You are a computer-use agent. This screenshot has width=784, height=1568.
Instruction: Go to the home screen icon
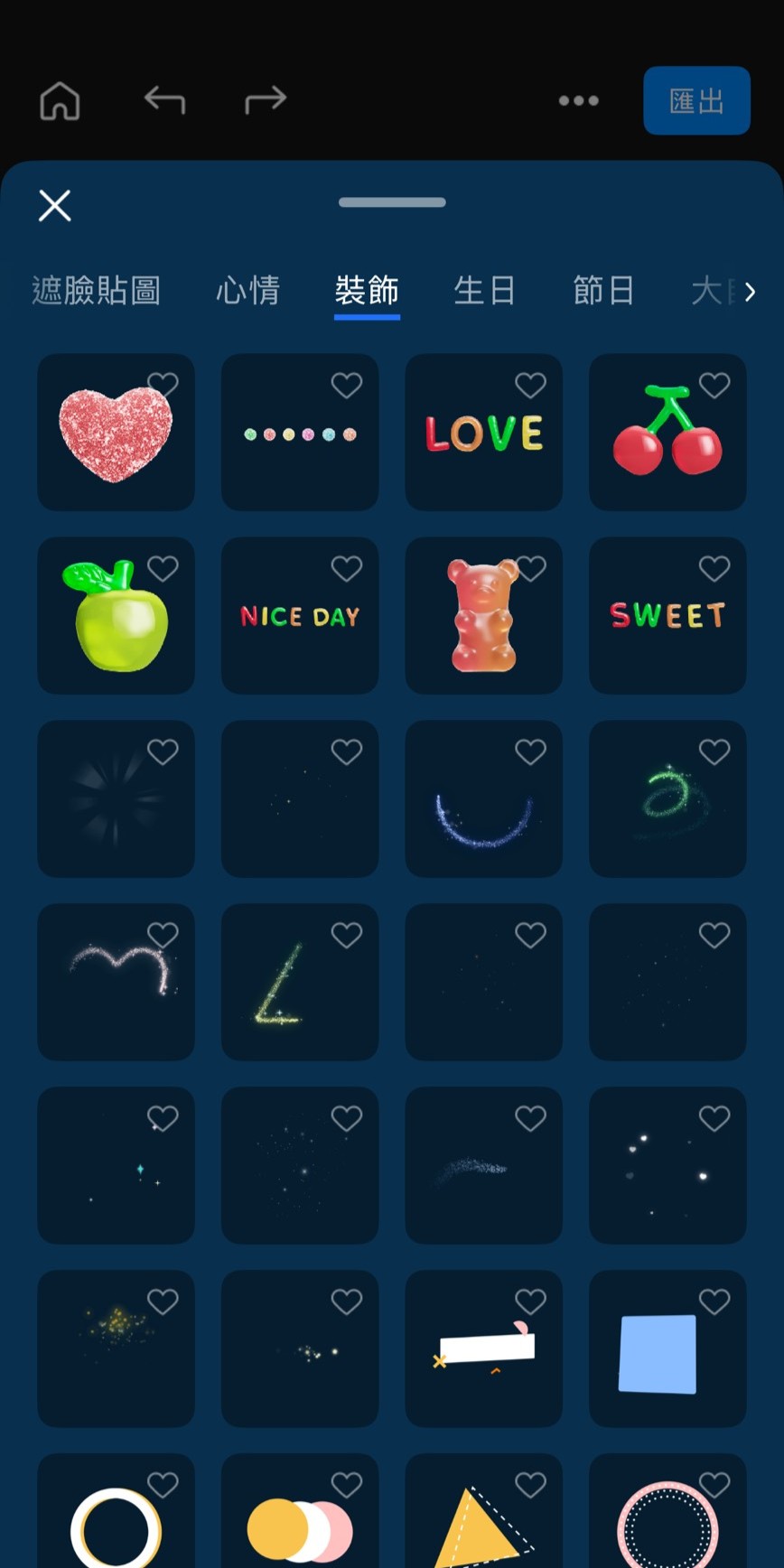point(60,100)
